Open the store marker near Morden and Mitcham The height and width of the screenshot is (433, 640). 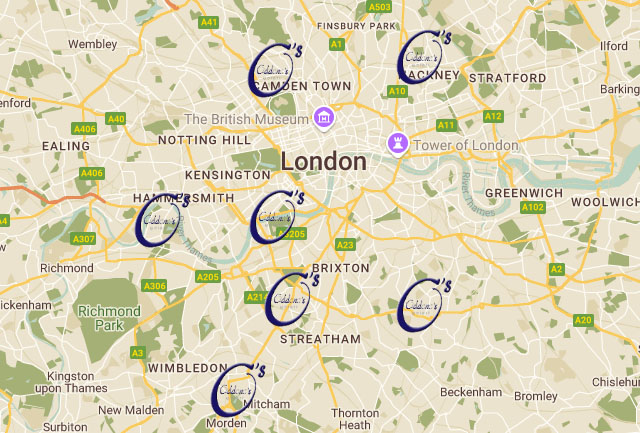[x=238, y=390]
